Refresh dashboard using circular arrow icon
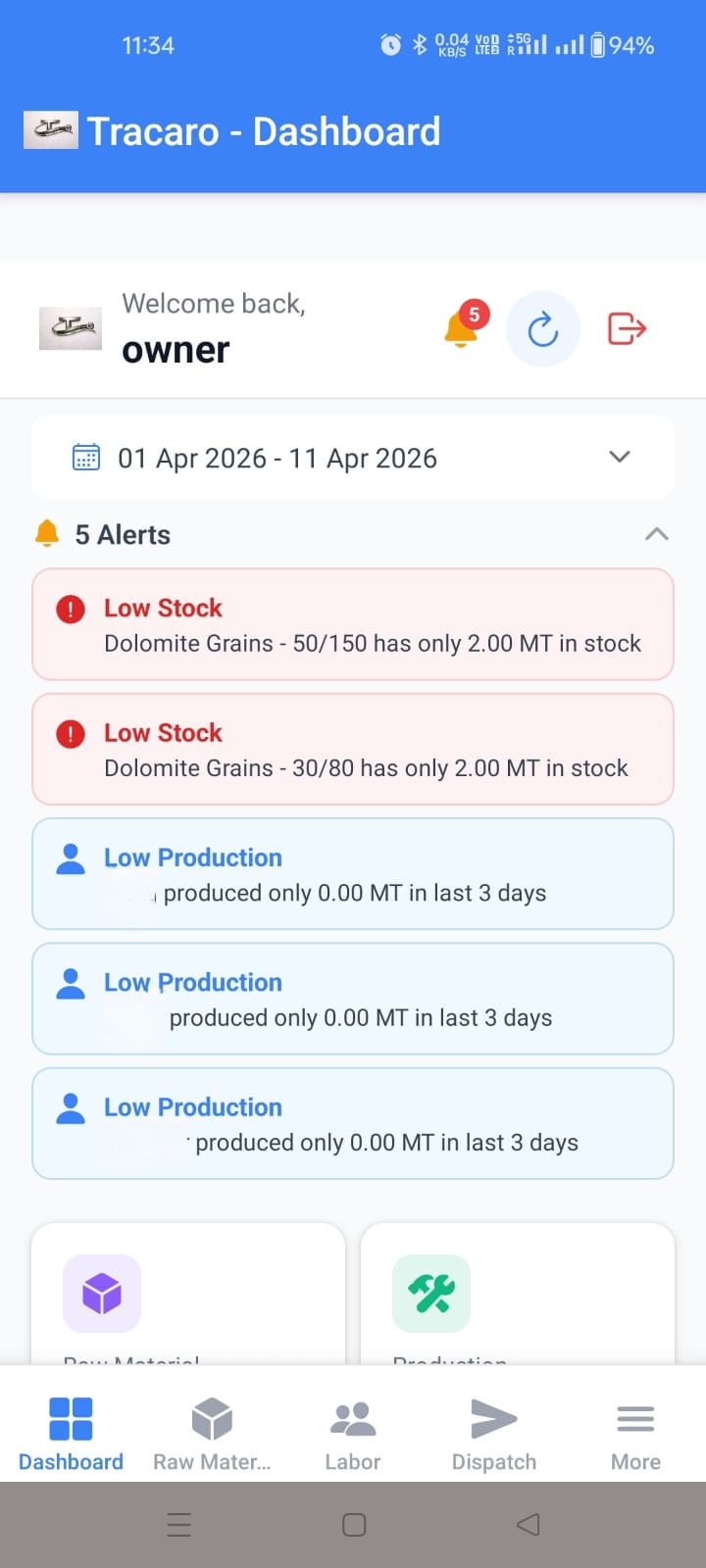This screenshot has width=706, height=1568. point(542,329)
